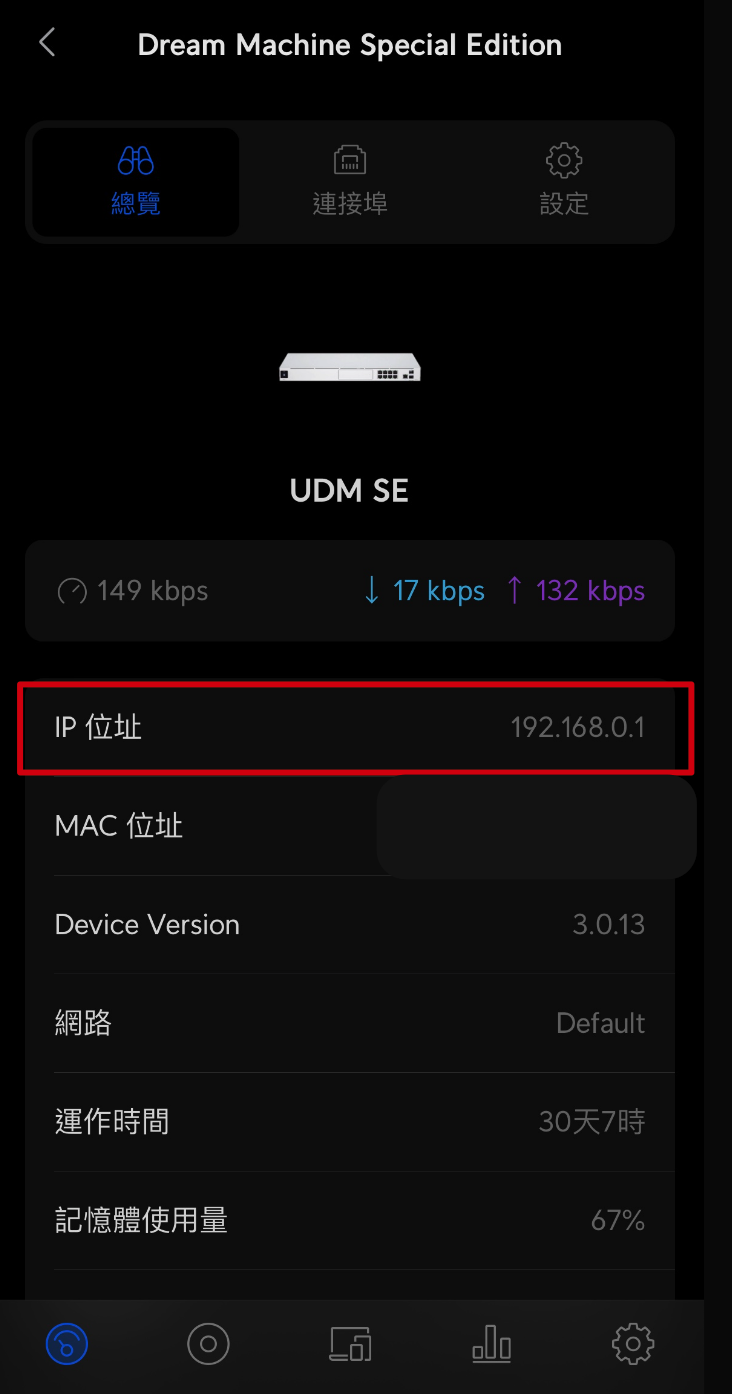Select the radar circle icon in bottom navigation
The image size is (732, 1394).
[208, 1344]
